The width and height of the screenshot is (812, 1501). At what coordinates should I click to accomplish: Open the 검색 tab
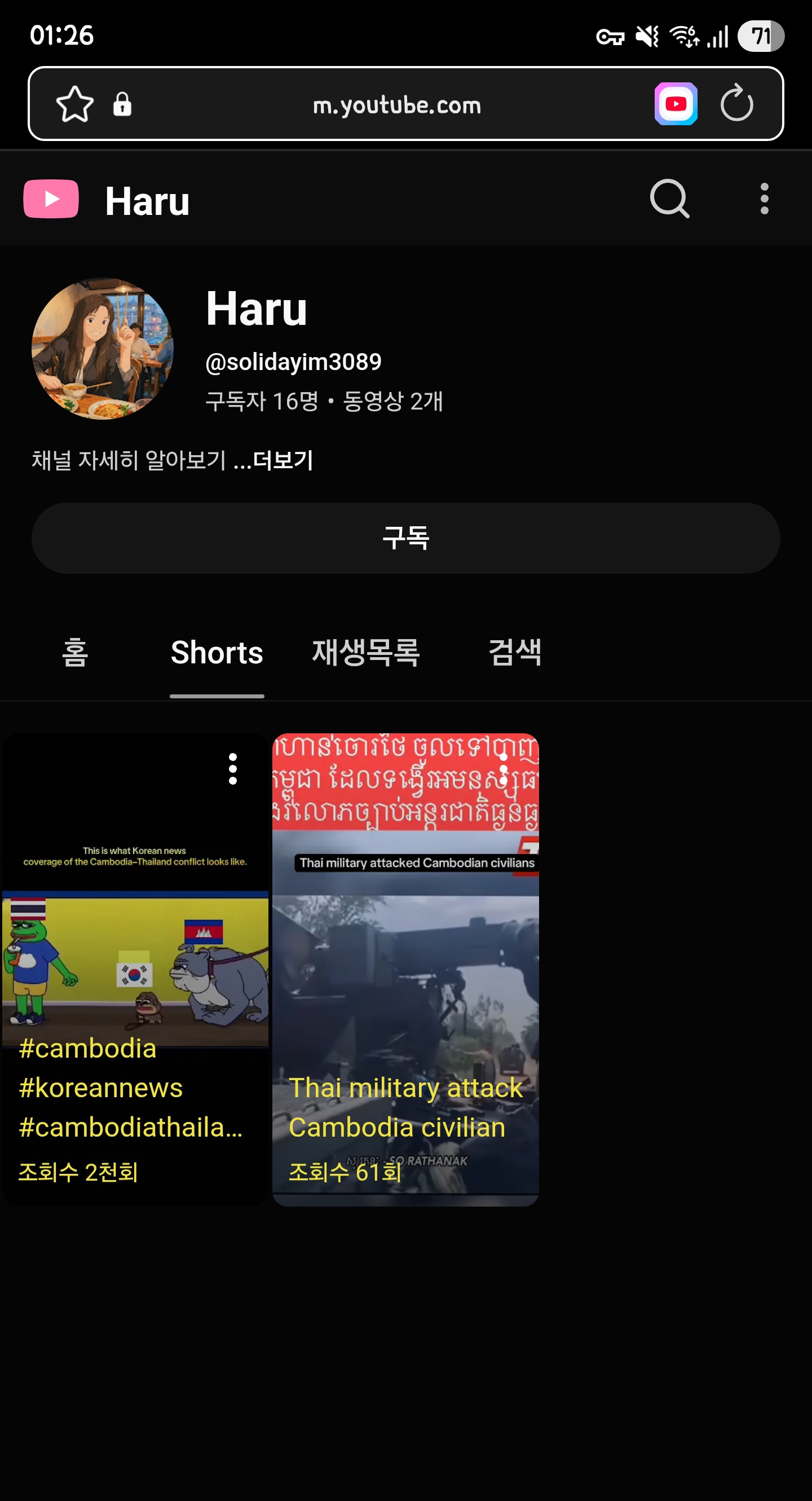coord(514,652)
